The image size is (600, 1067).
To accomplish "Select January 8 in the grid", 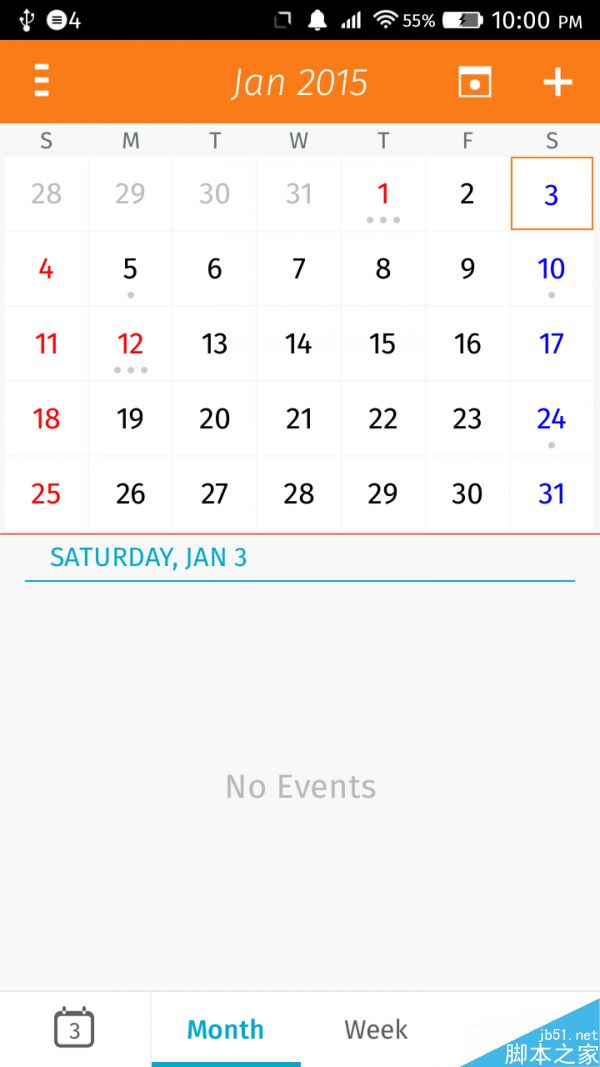I will point(383,269).
